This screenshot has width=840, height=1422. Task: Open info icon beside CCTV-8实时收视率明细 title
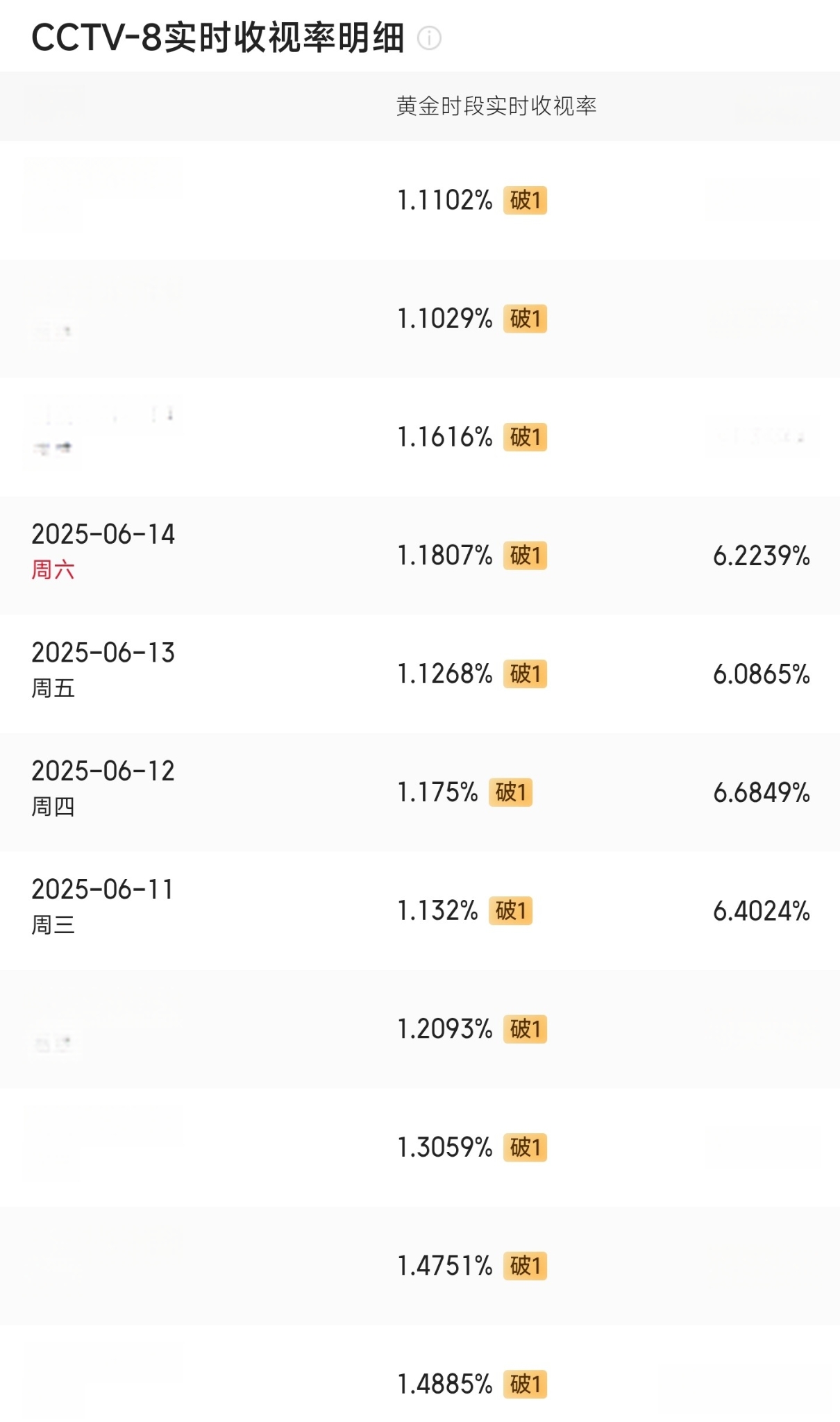(x=429, y=37)
